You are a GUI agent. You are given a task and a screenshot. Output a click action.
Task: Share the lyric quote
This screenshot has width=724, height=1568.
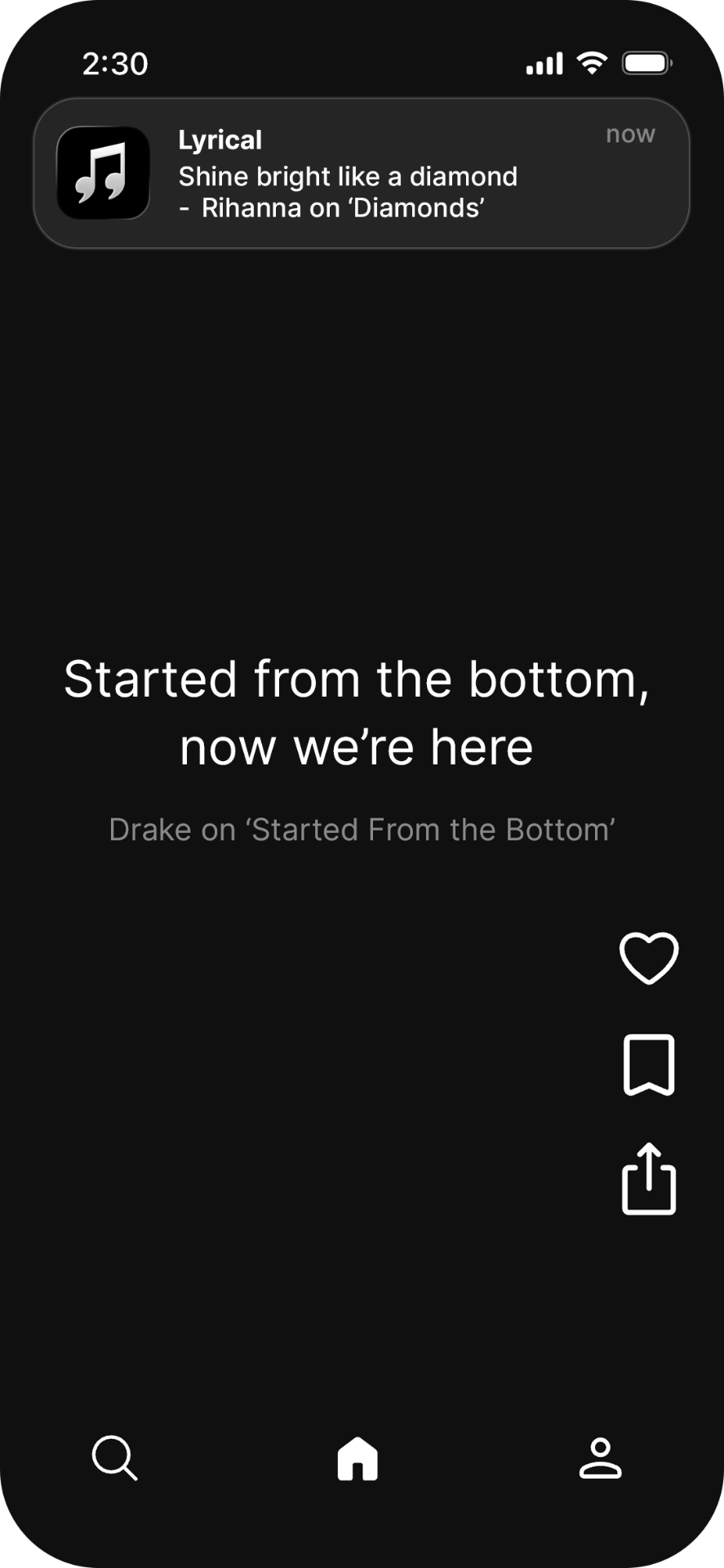pos(649,1179)
